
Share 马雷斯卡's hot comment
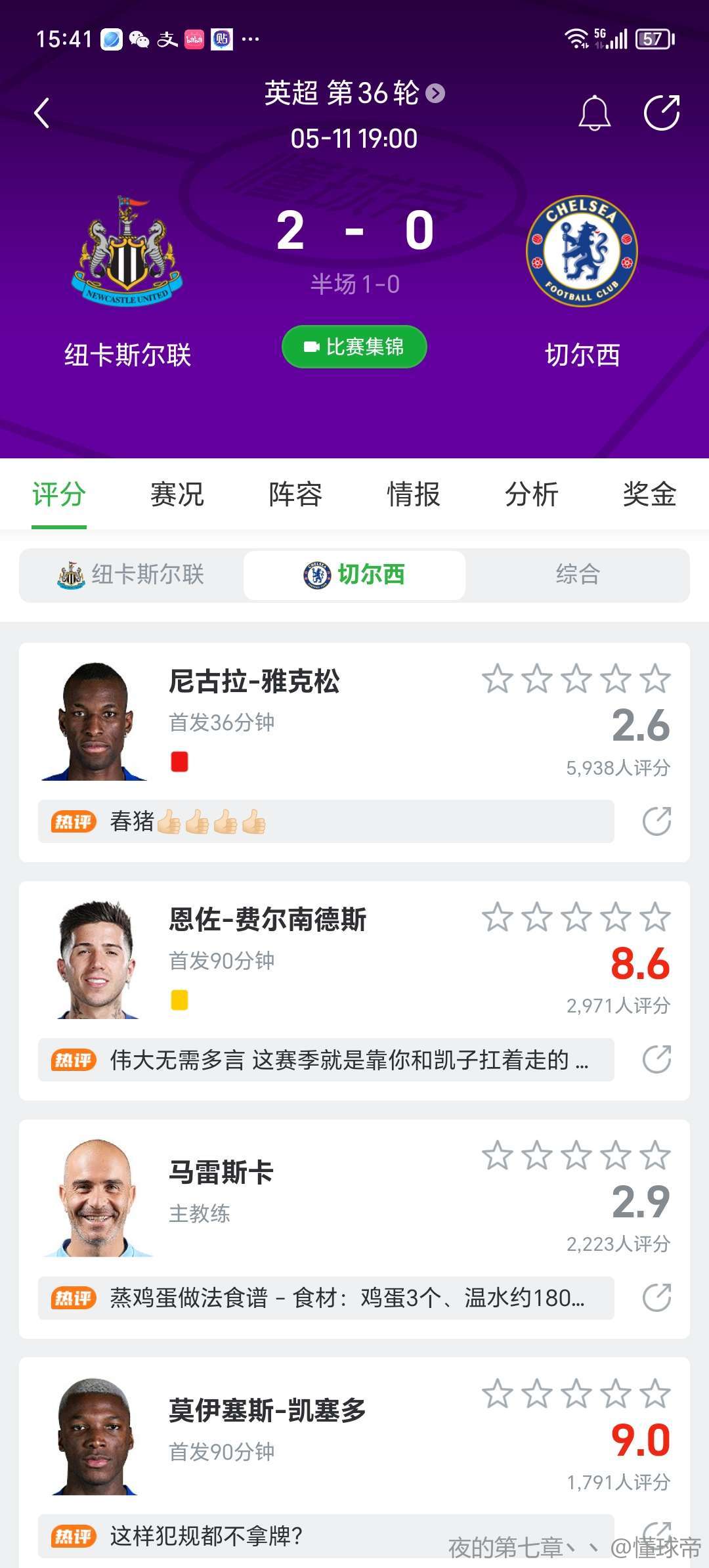click(656, 1298)
